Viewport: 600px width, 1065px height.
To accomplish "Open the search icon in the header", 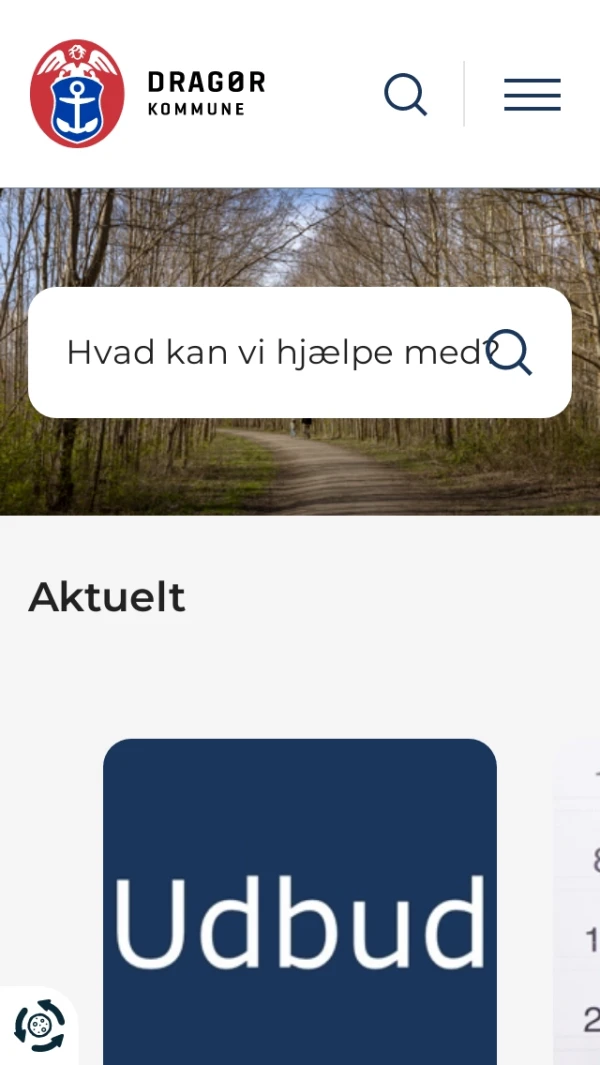I will click(405, 95).
